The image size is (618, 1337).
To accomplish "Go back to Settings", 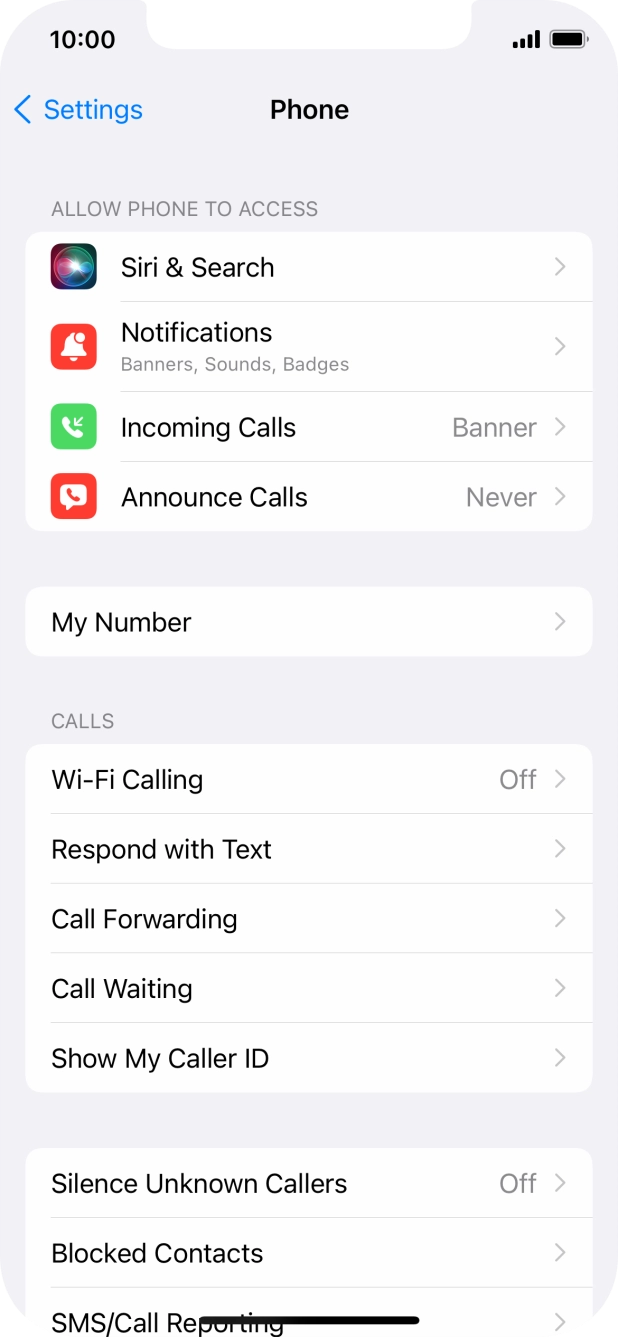I will pos(79,109).
